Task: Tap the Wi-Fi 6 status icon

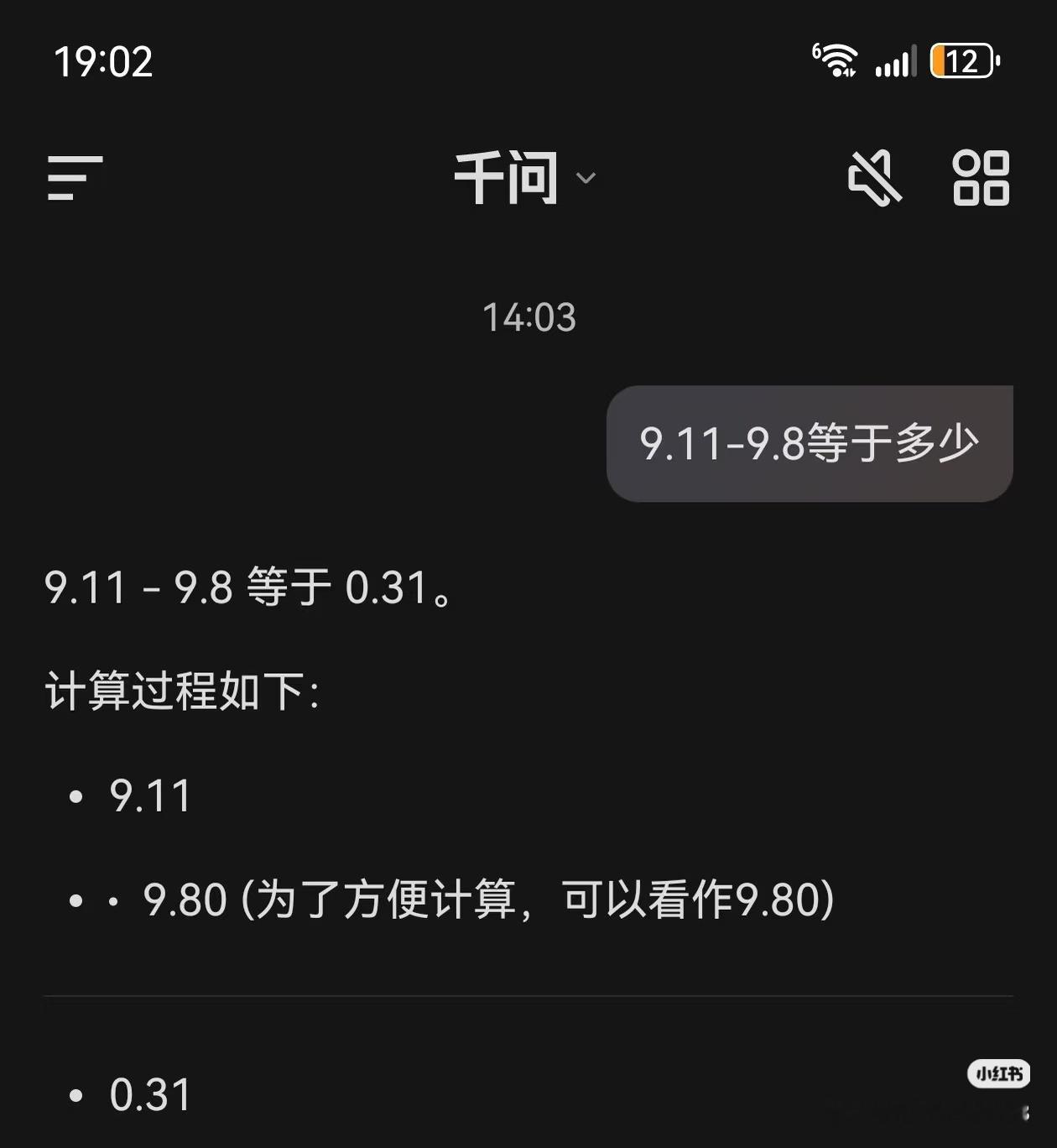Action: pyautogui.click(x=834, y=60)
